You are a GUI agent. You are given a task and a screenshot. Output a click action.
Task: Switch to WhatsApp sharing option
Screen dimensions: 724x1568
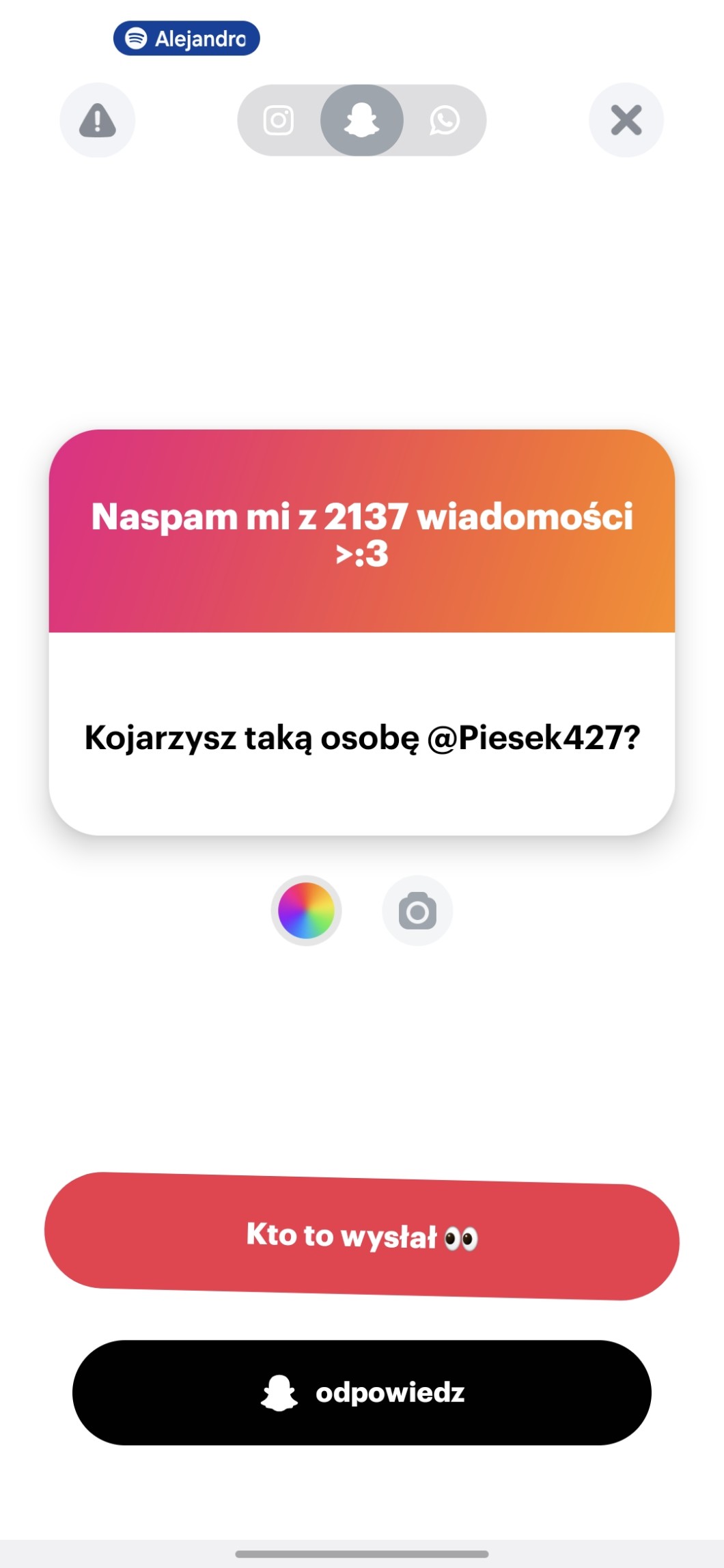pos(445,121)
